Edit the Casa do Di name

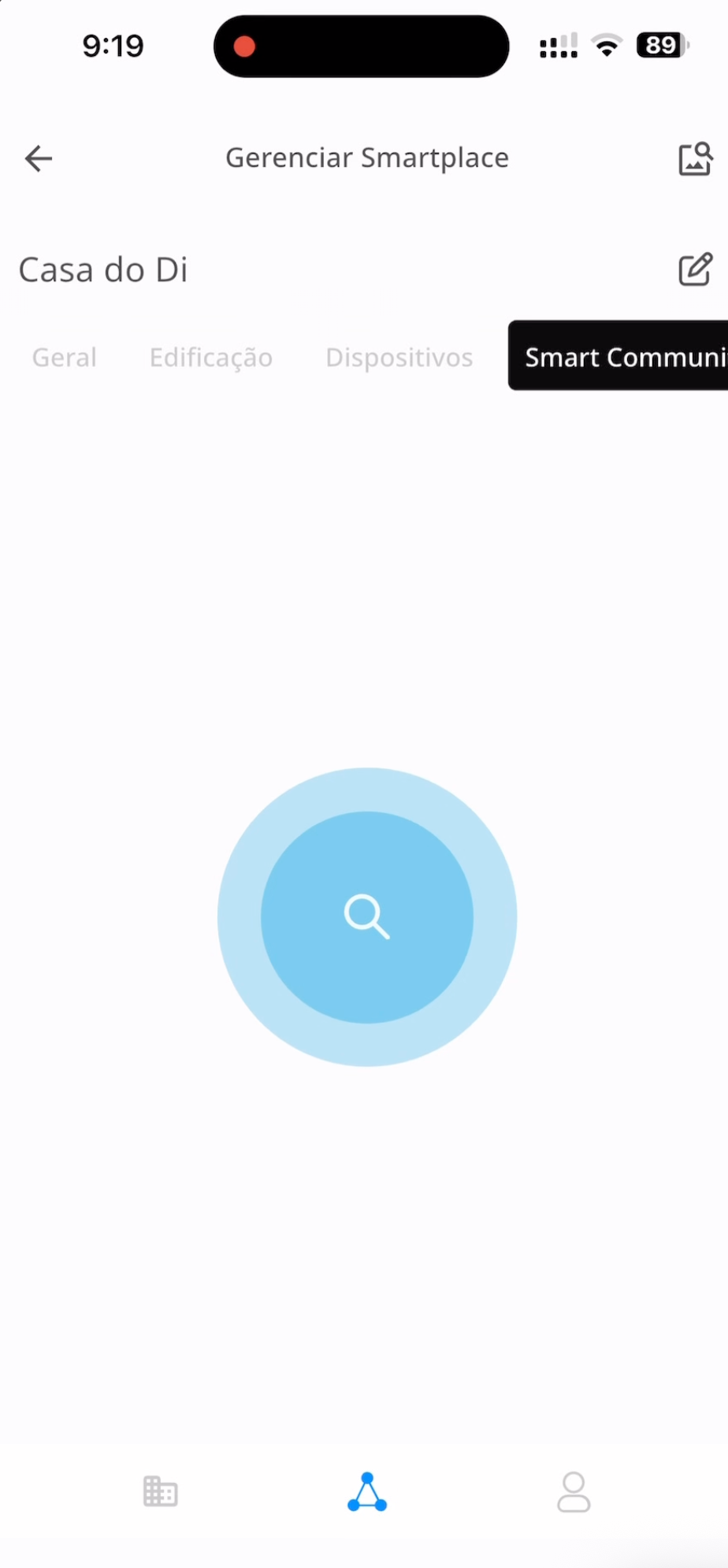[695, 269]
